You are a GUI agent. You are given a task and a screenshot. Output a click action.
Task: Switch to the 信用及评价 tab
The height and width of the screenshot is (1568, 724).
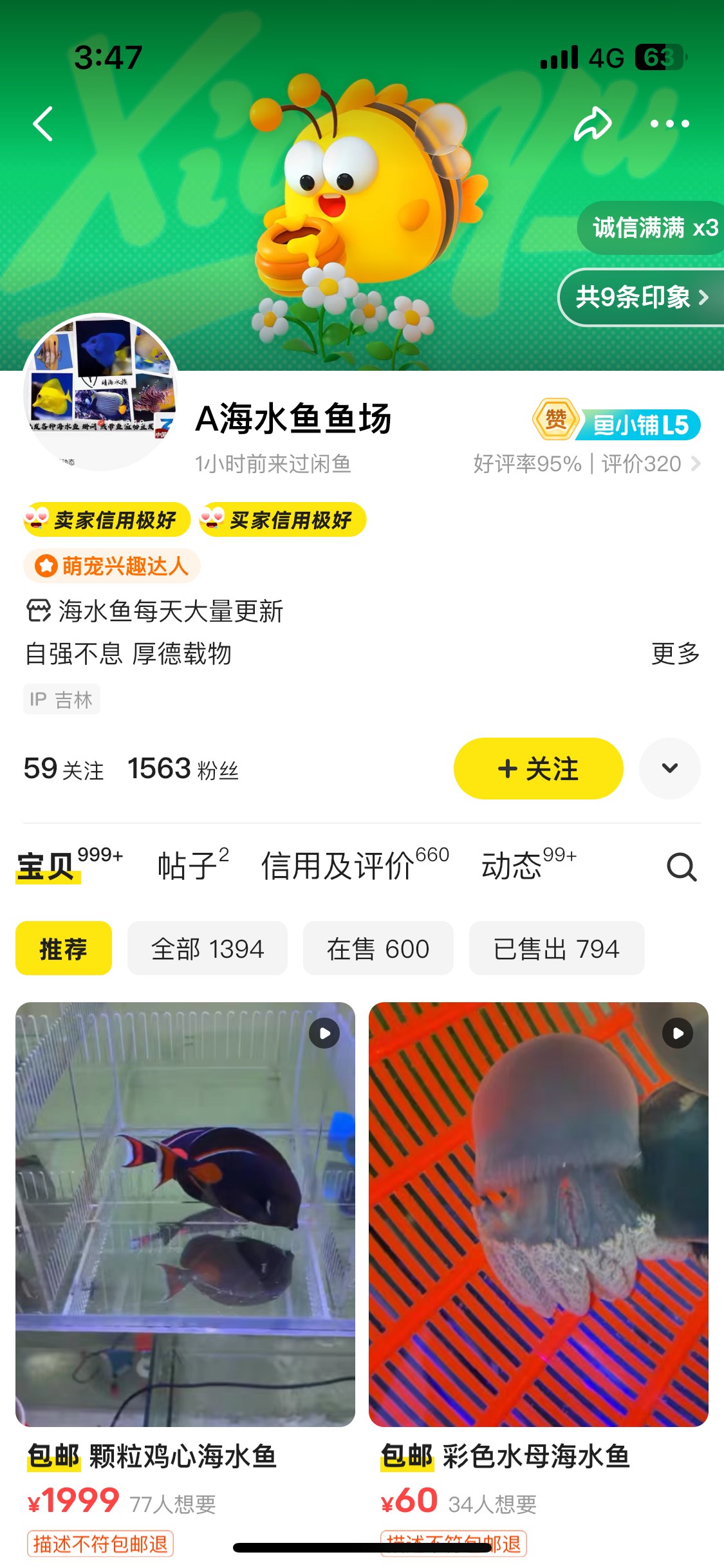(x=354, y=866)
